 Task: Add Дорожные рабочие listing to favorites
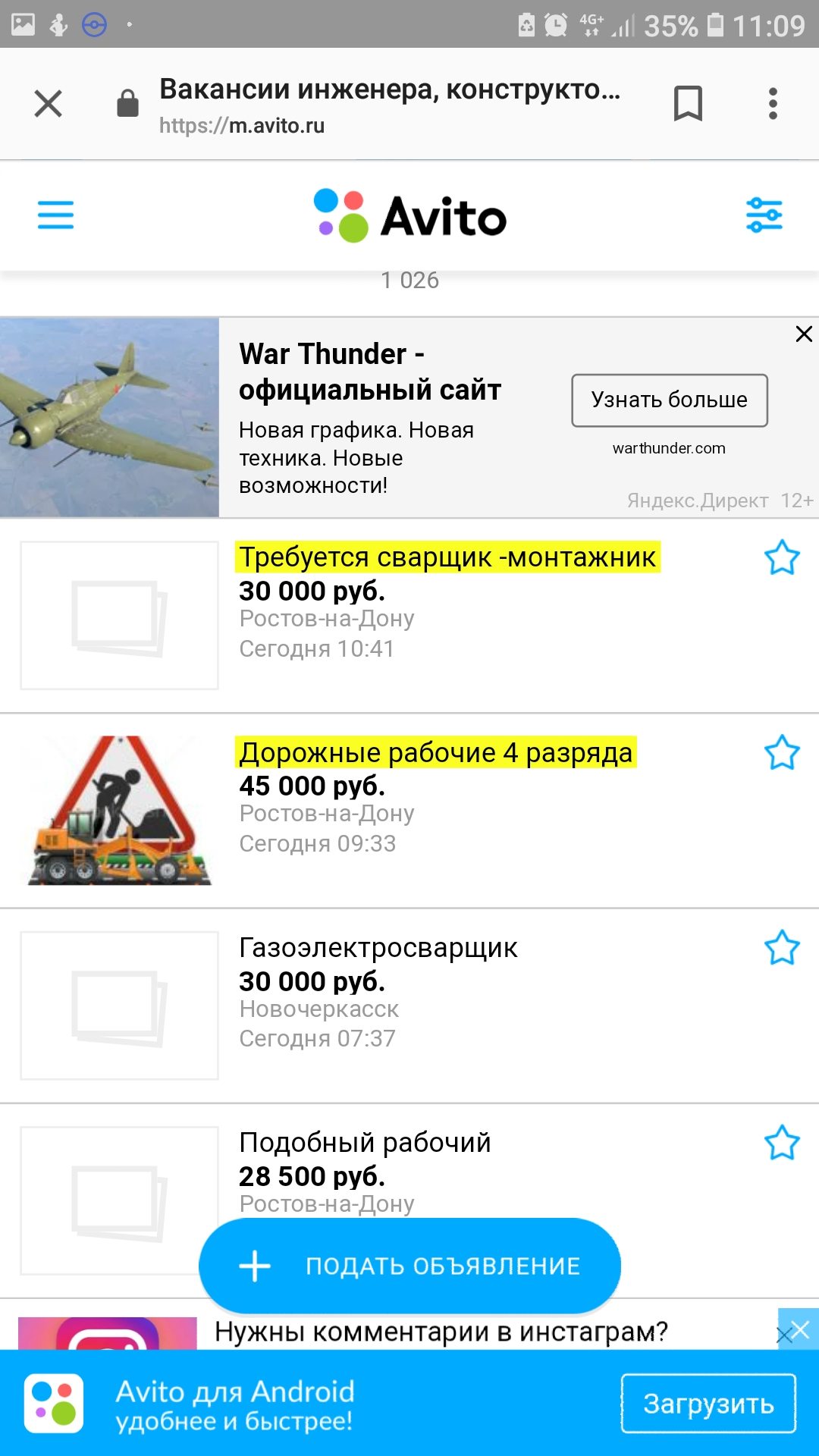click(x=782, y=753)
